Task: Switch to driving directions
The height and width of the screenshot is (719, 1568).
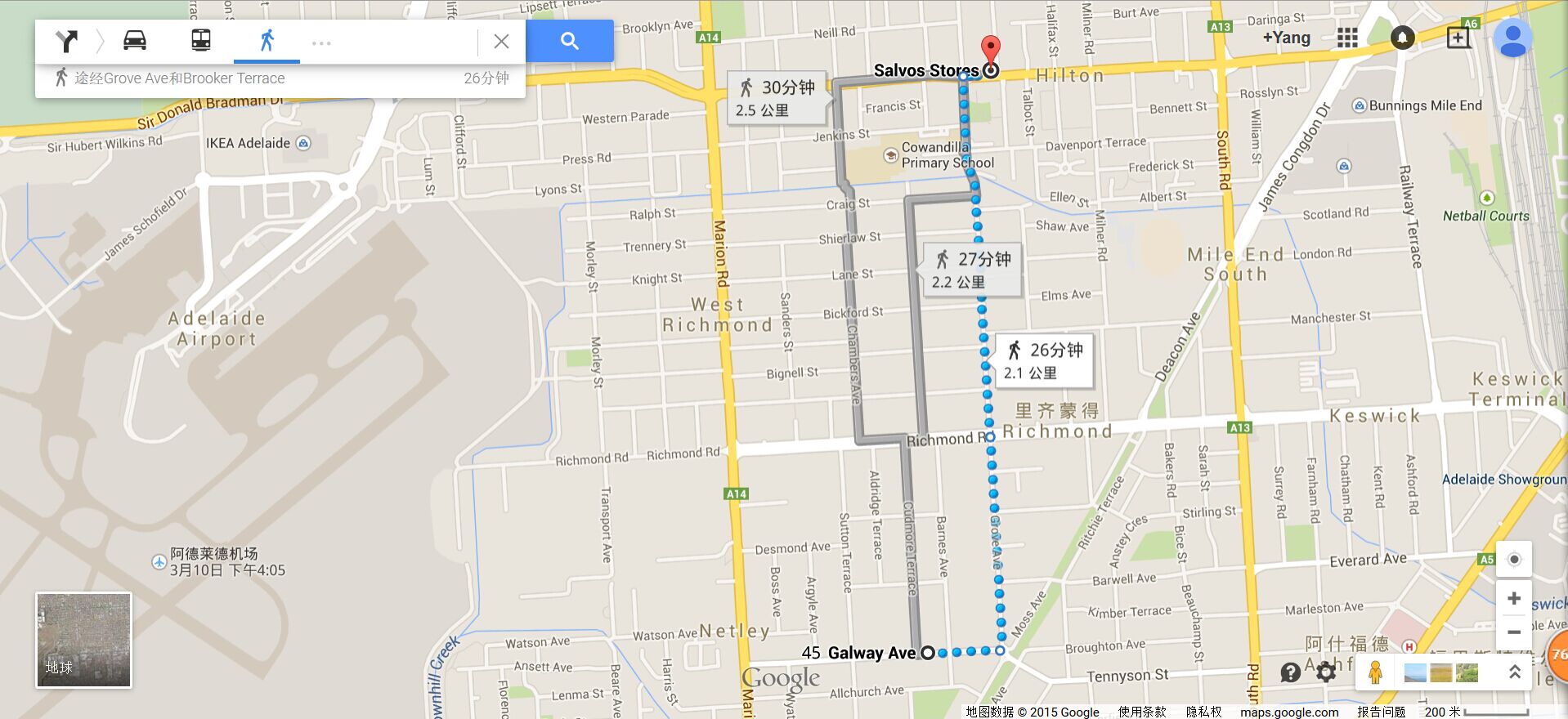Action: pyautogui.click(x=135, y=40)
